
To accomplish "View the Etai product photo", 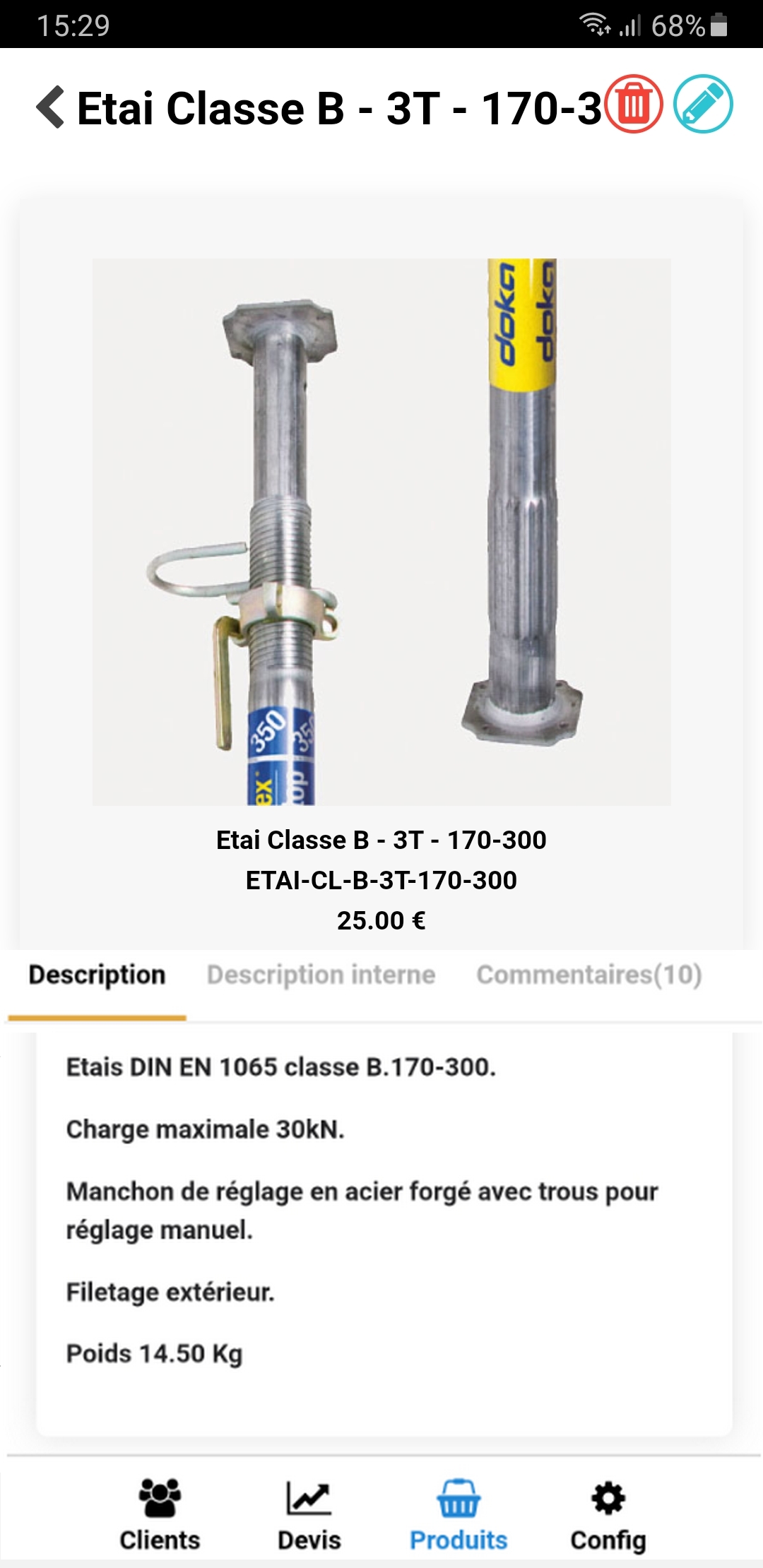I will pyautogui.click(x=381, y=531).
